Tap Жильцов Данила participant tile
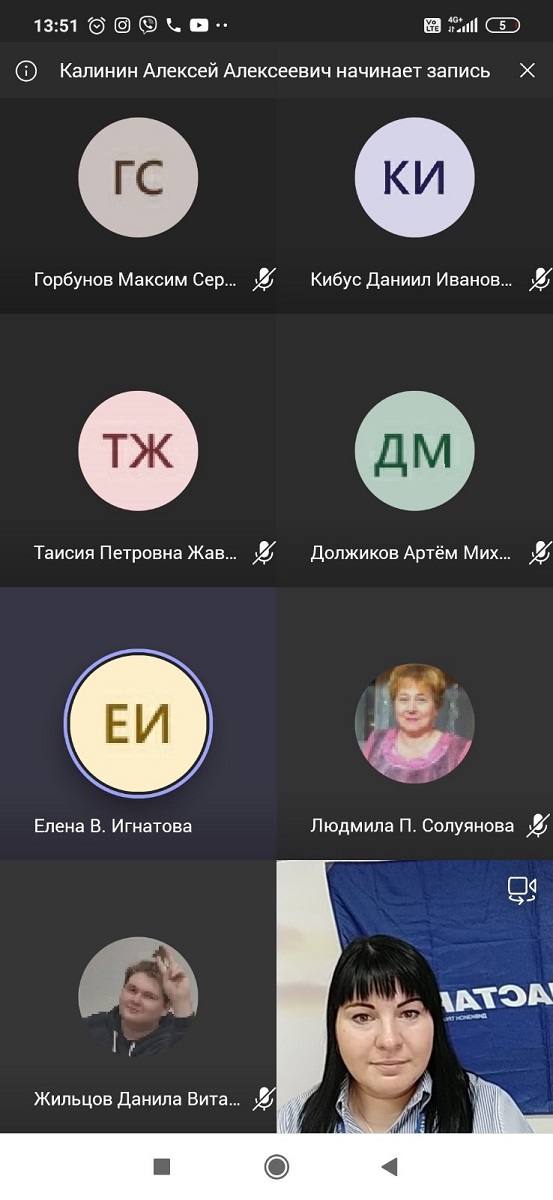553x1200 pixels. [x=138, y=996]
